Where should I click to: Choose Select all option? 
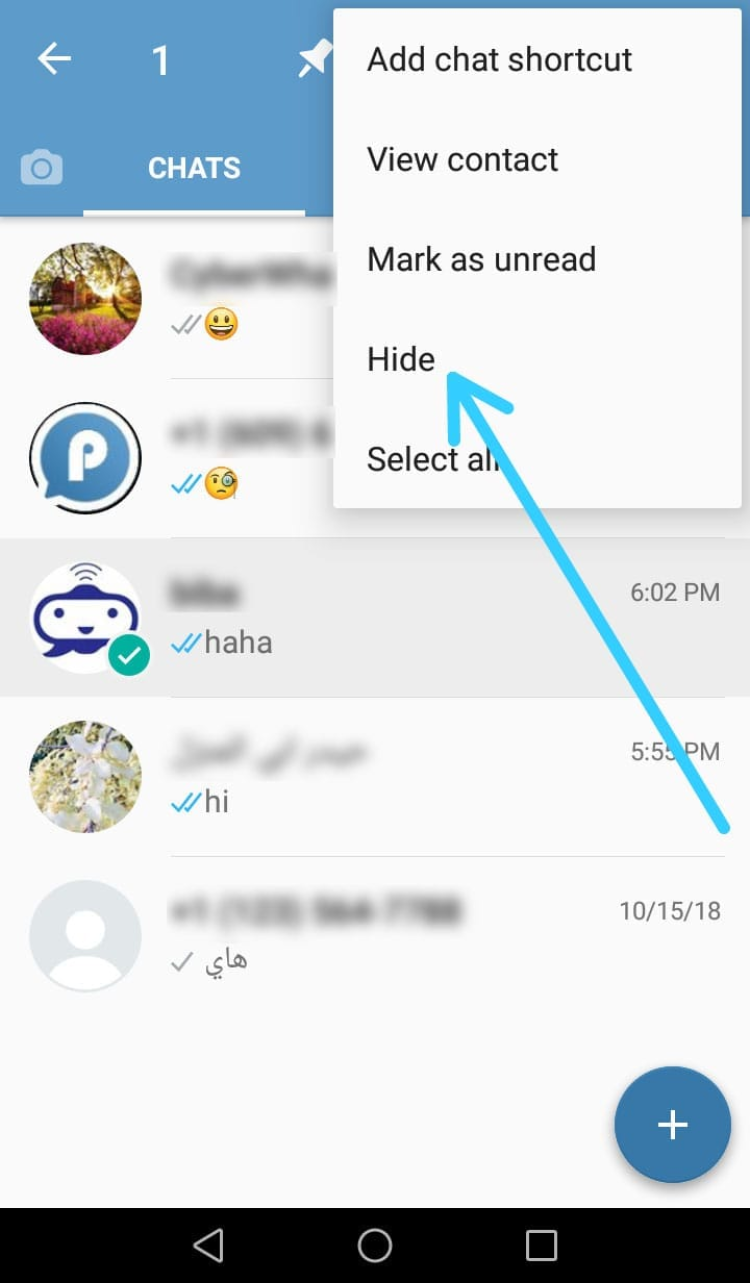432,459
